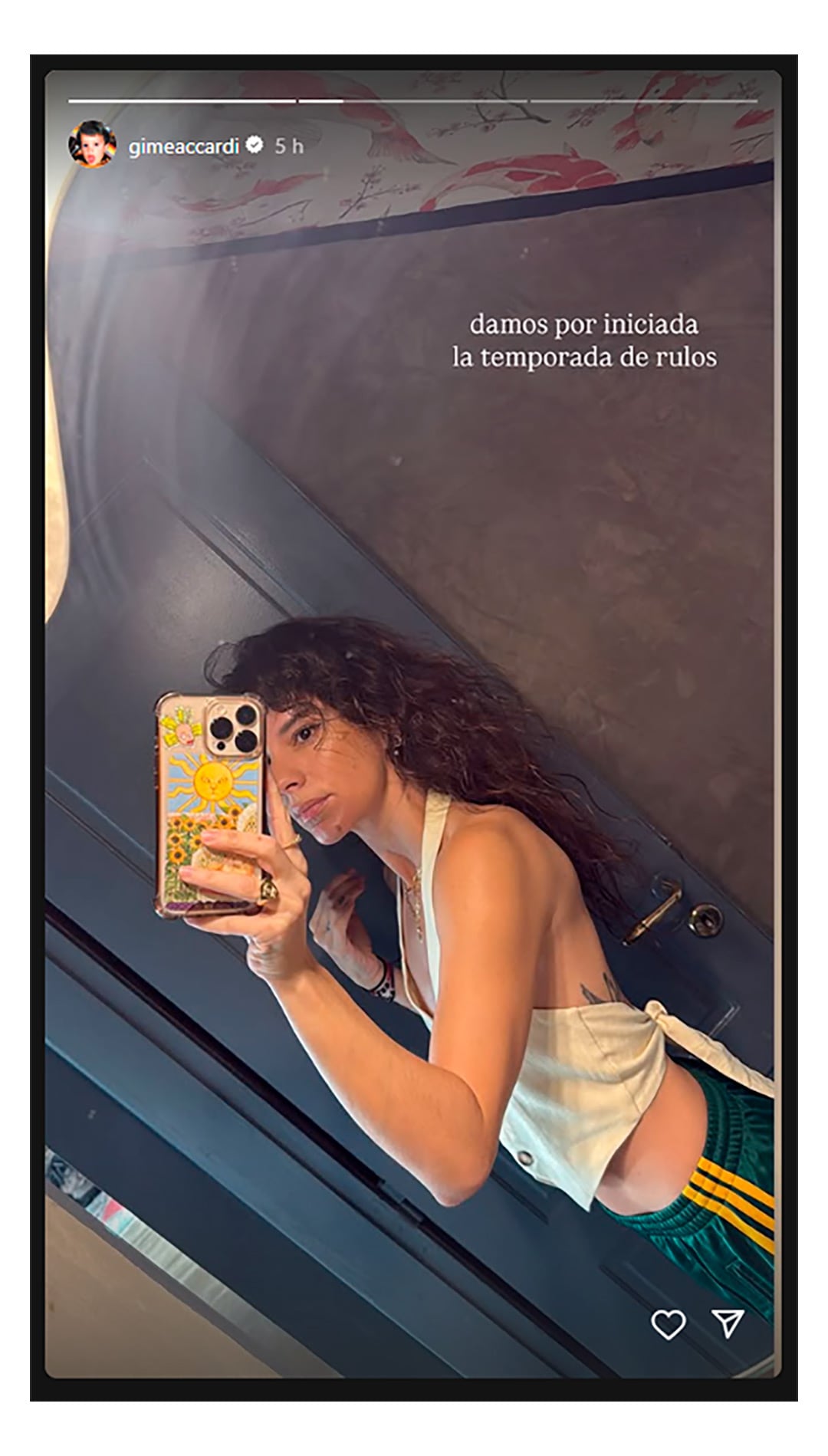Tap the gimeaccardi profile picture
Image resolution: width=828 pixels, height=1456 pixels.
[x=93, y=144]
